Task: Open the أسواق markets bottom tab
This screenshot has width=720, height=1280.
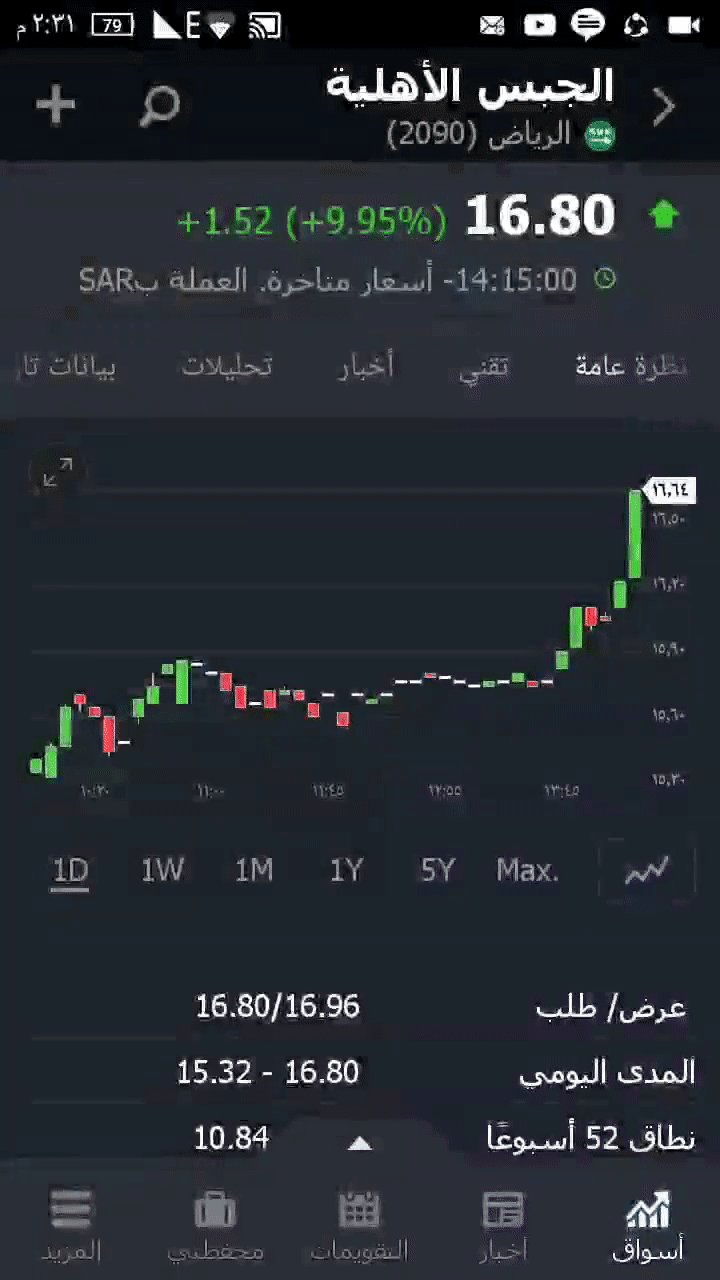Action: point(648,1225)
